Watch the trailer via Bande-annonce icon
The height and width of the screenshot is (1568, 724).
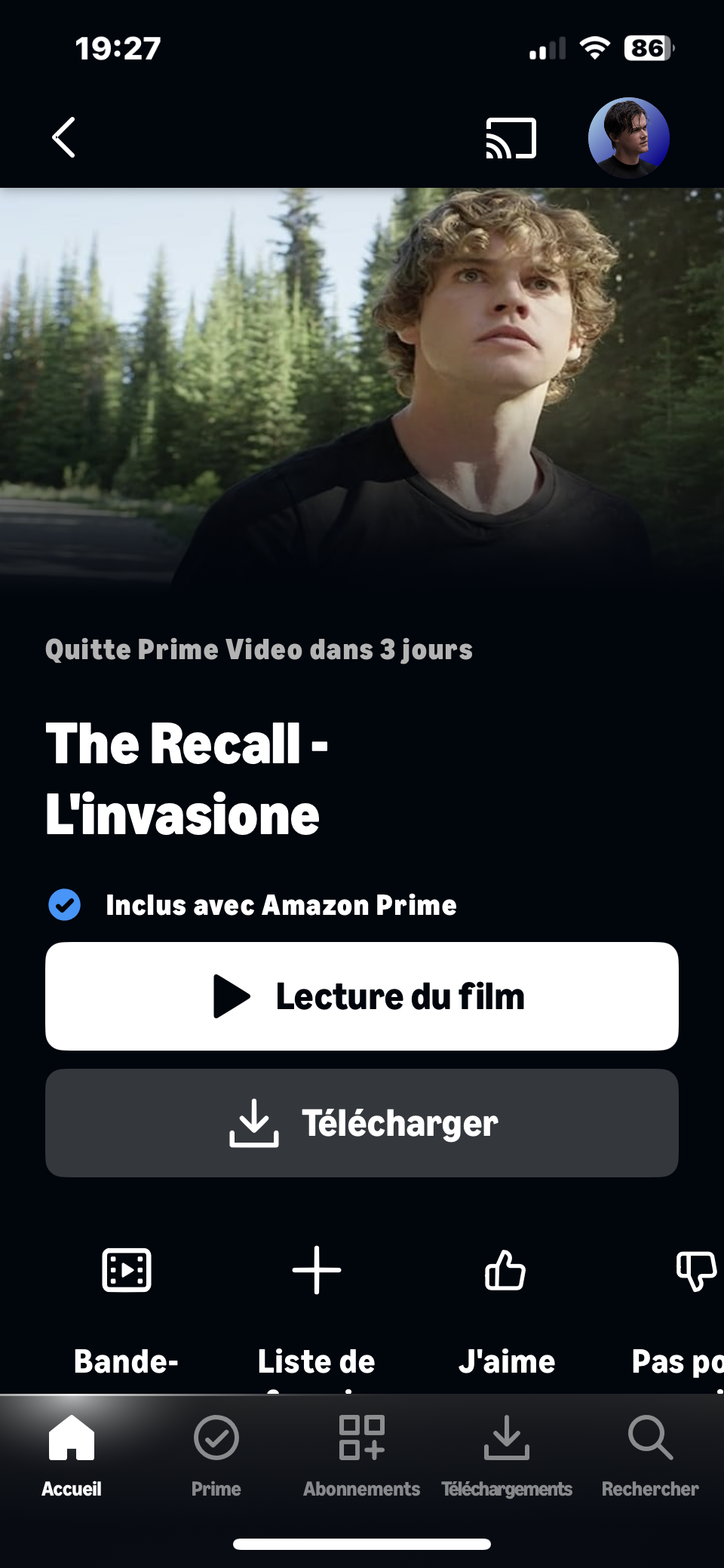tap(127, 1271)
